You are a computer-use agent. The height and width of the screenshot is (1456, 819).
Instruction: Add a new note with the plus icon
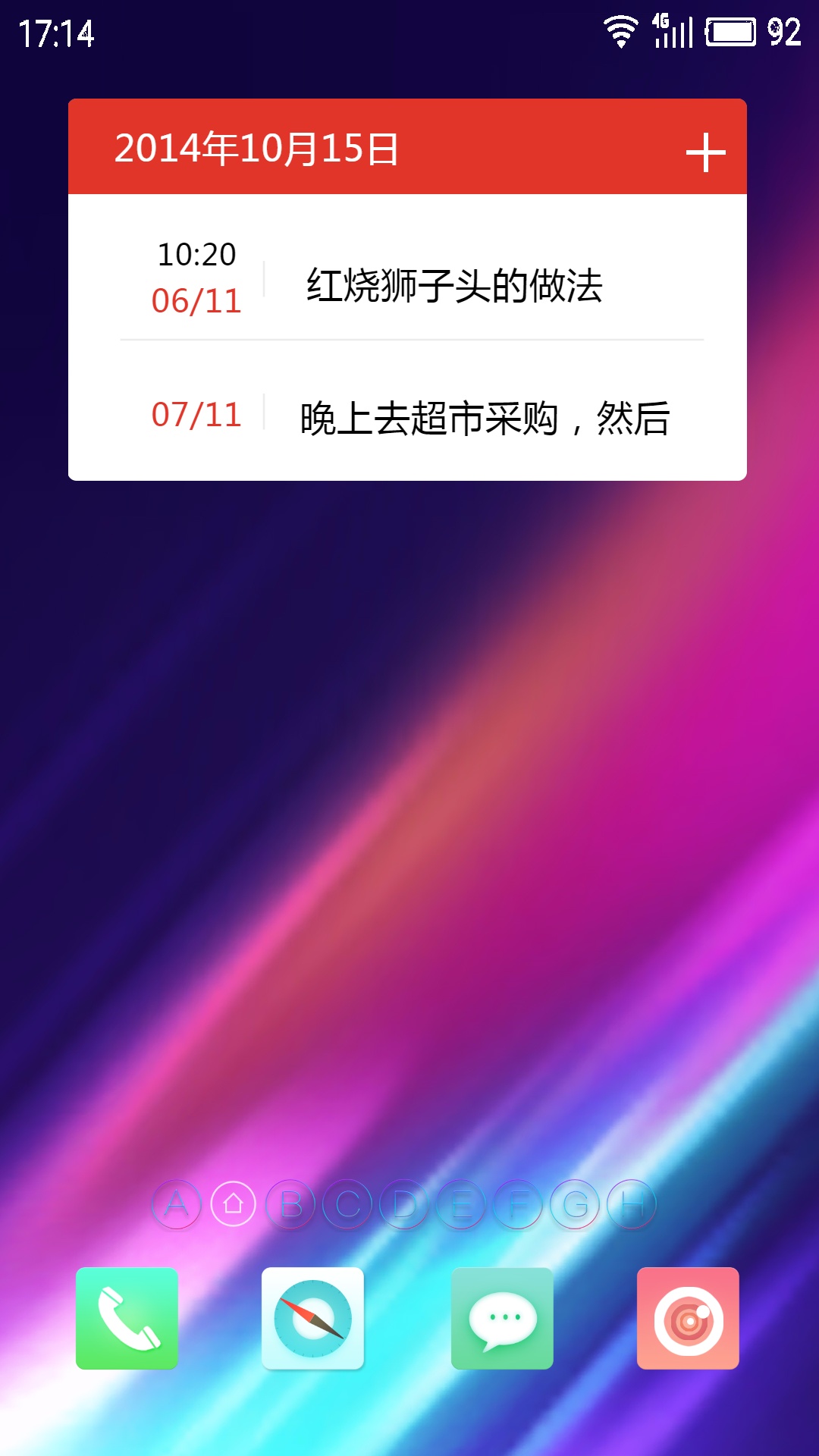[x=705, y=152]
